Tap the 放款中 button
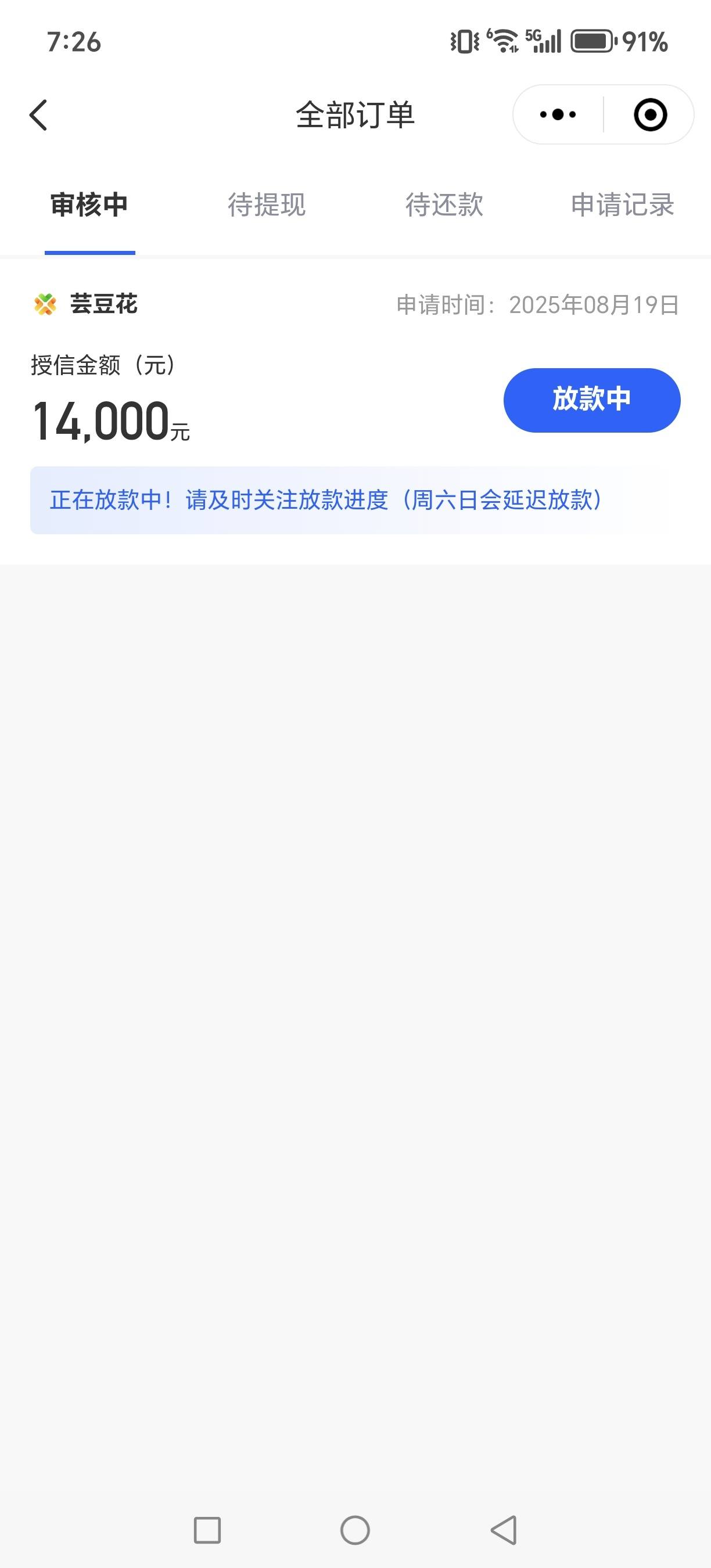This screenshot has width=711, height=1568. [592, 400]
